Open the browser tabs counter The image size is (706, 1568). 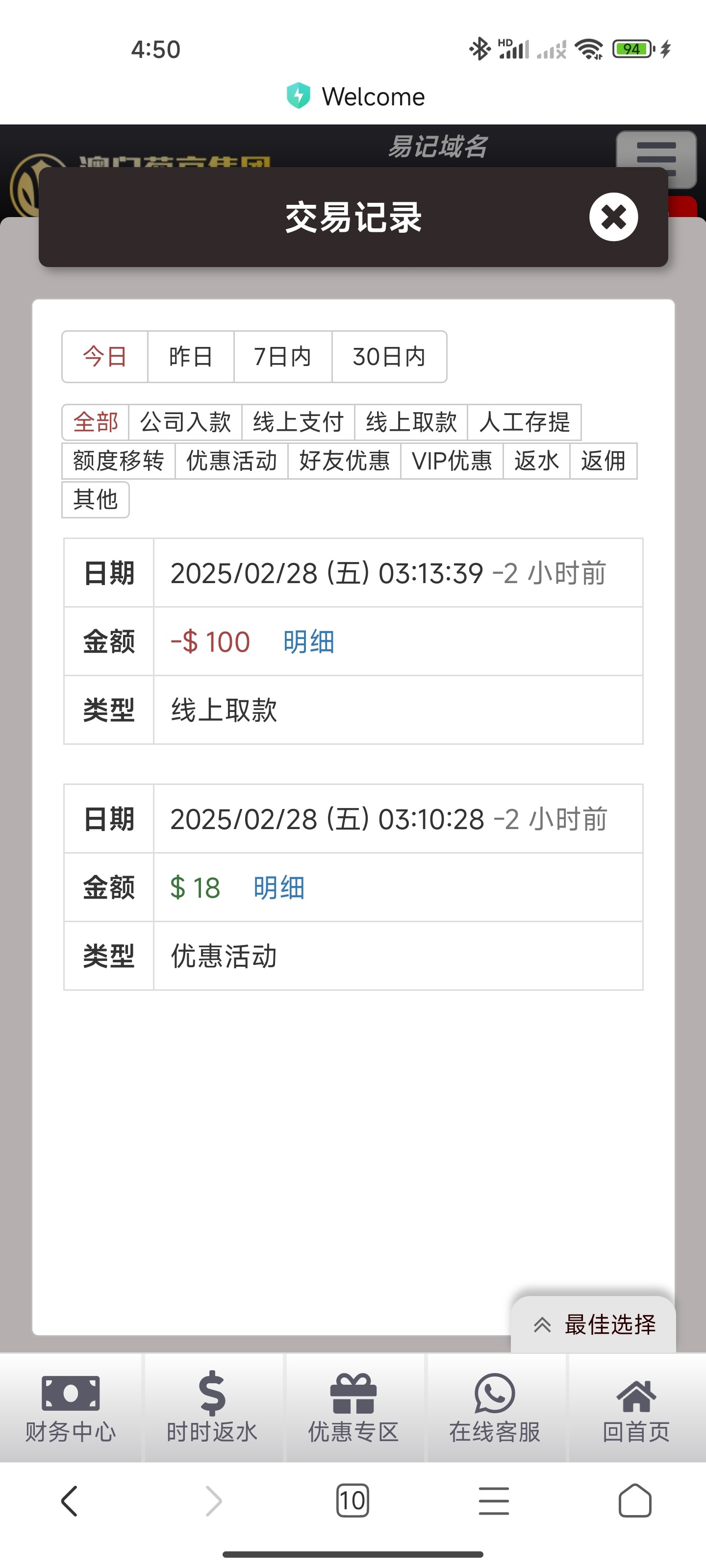click(x=352, y=1500)
